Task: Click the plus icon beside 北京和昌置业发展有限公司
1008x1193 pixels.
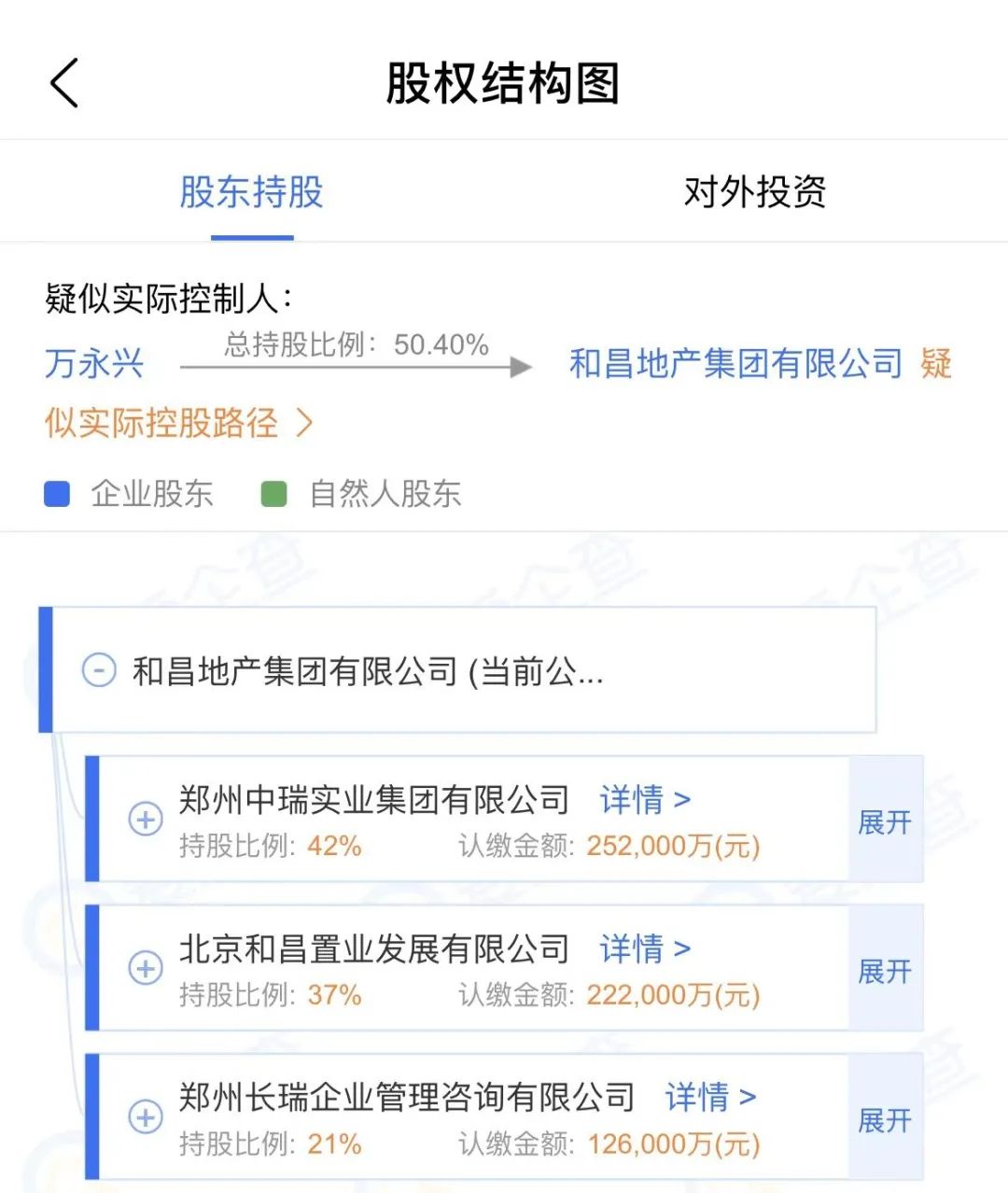Action: pos(146,969)
